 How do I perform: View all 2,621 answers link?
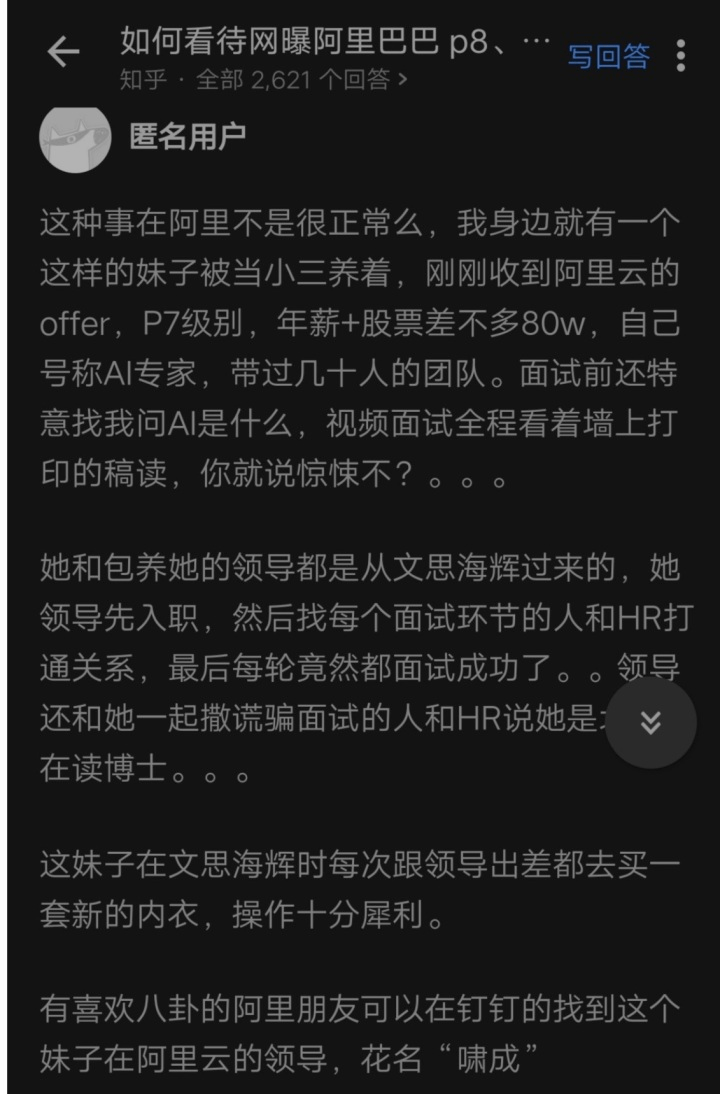click(300, 80)
